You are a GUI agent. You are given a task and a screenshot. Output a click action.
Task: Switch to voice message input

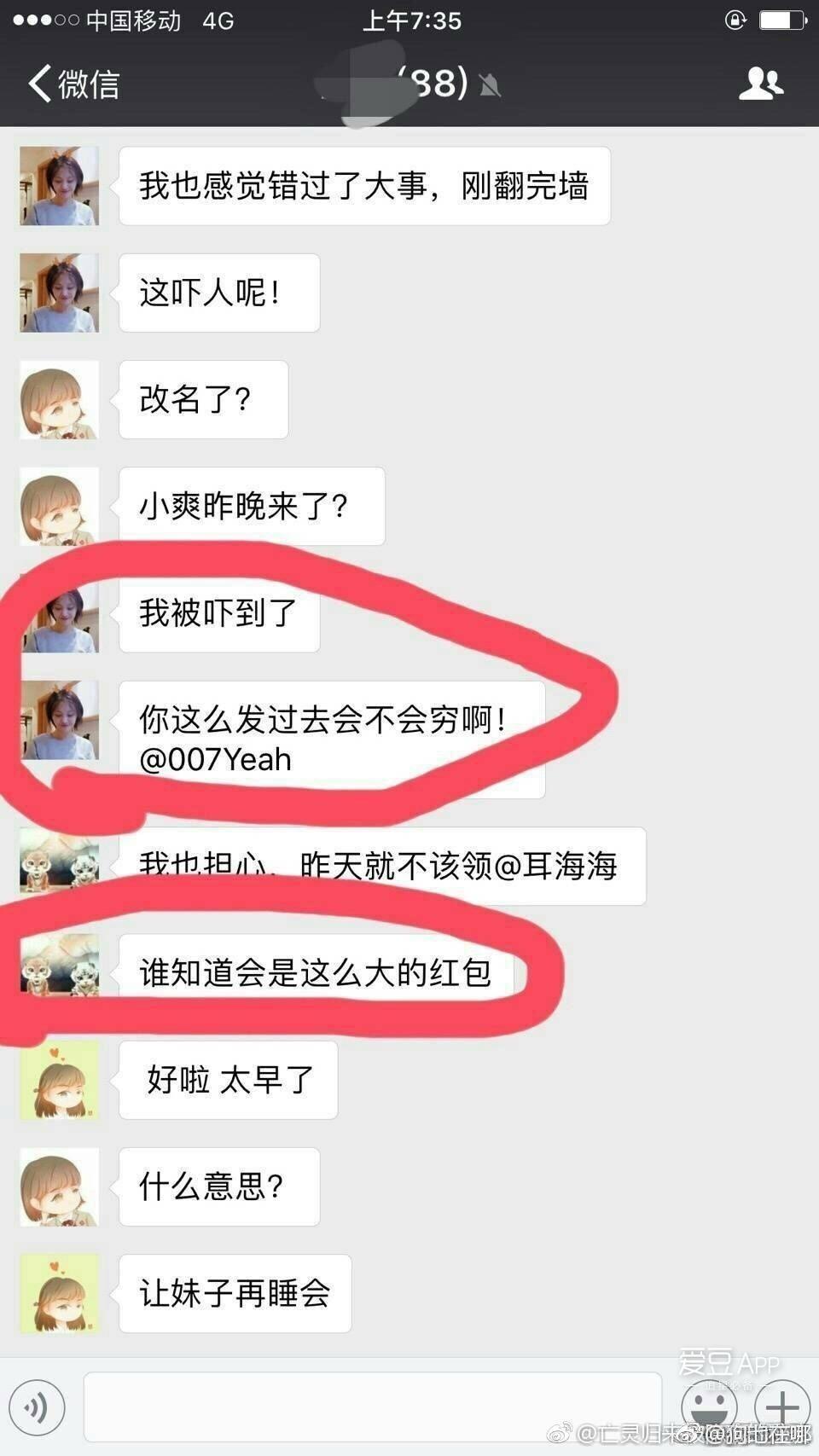click(37, 1407)
